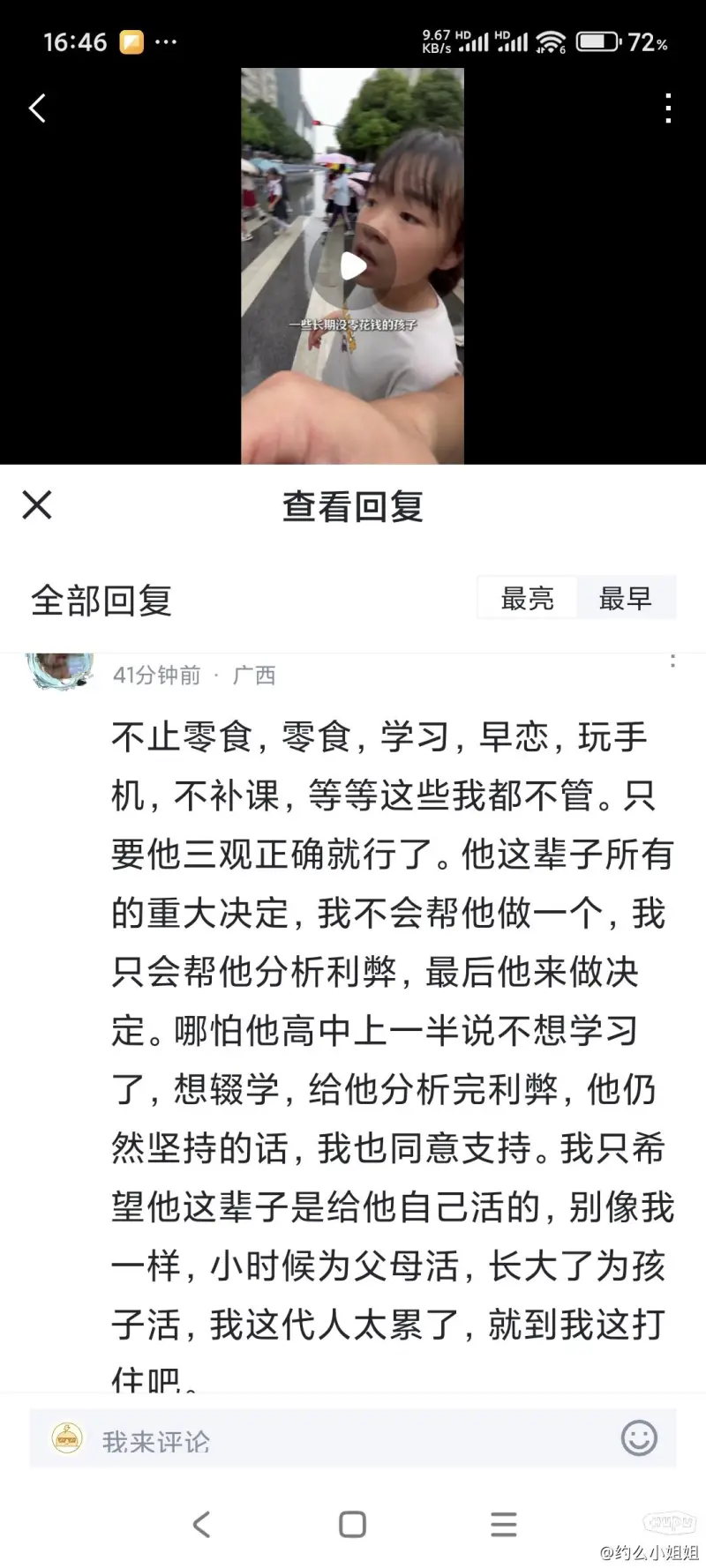Sort replies by 最亮
This screenshot has width=706, height=1568.
tap(527, 599)
